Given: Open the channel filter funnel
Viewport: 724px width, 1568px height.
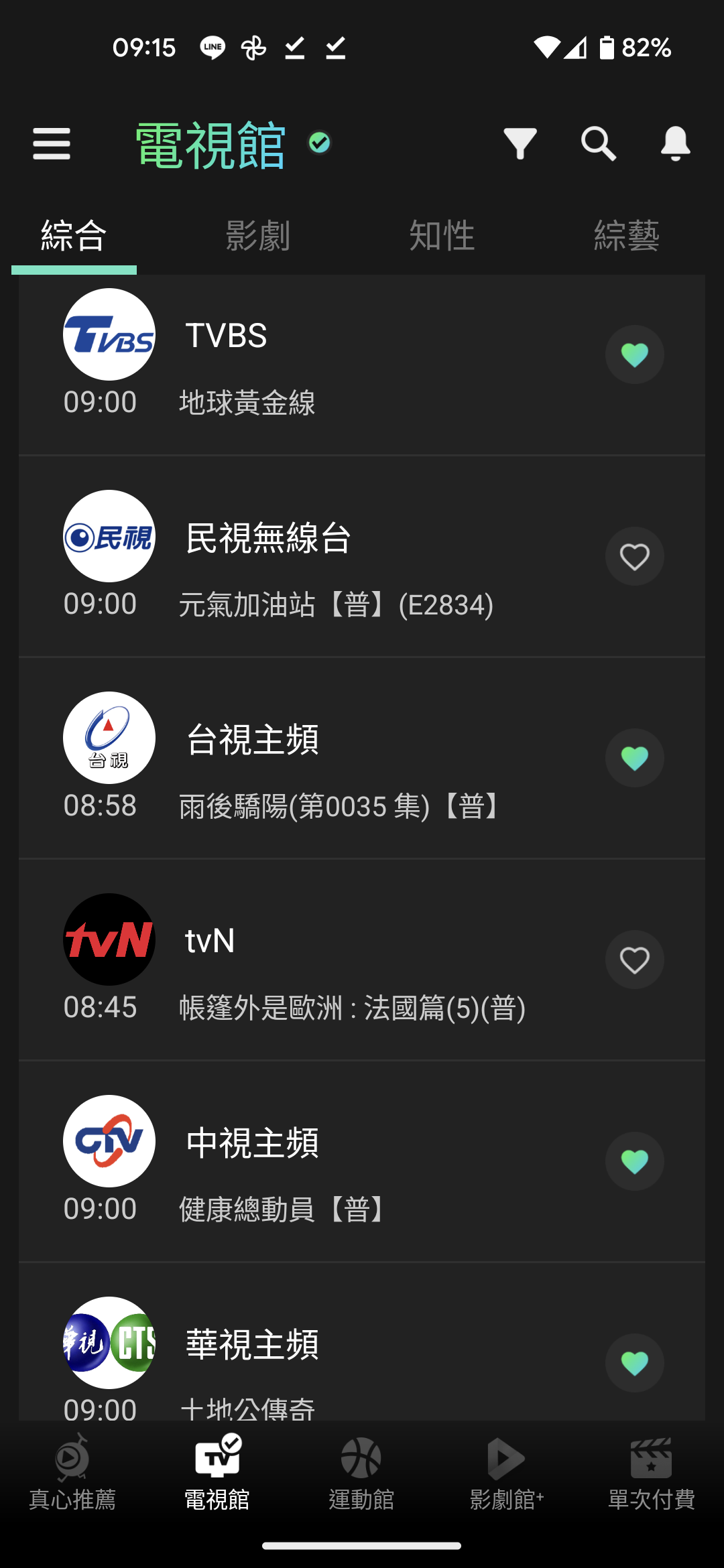Looking at the screenshot, I should click(x=520, y=143).
